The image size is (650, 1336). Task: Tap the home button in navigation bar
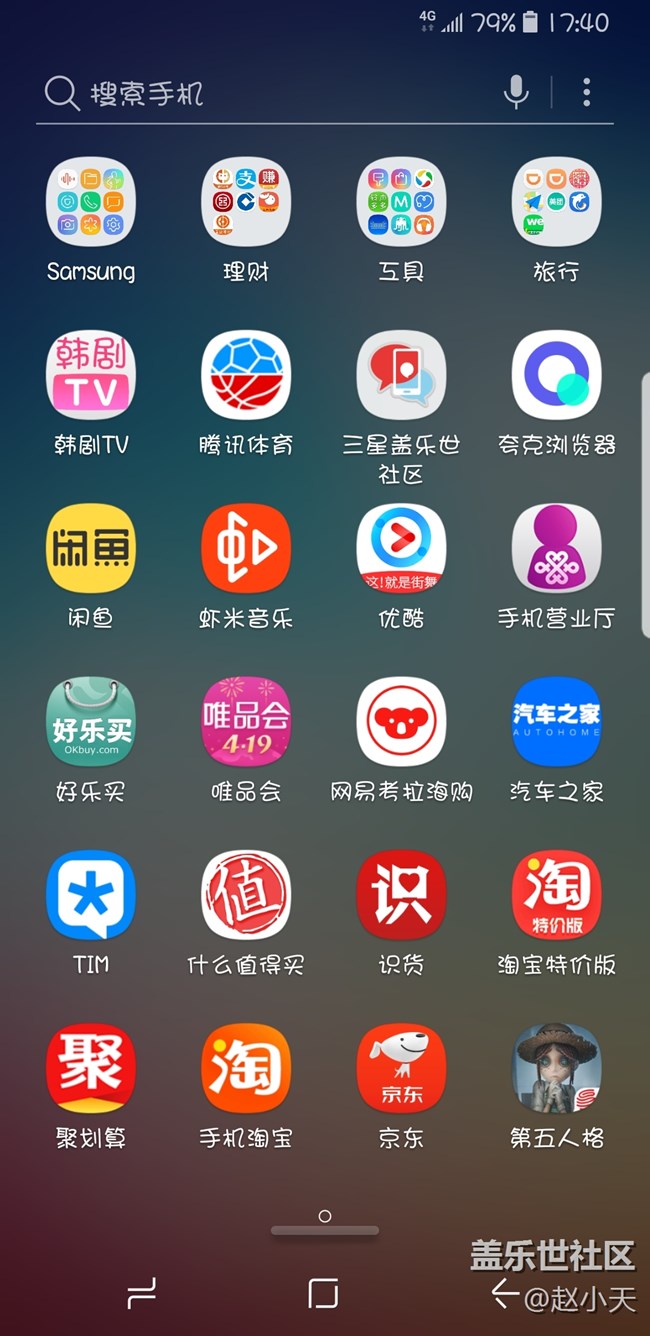click(x=323, y=1293)
